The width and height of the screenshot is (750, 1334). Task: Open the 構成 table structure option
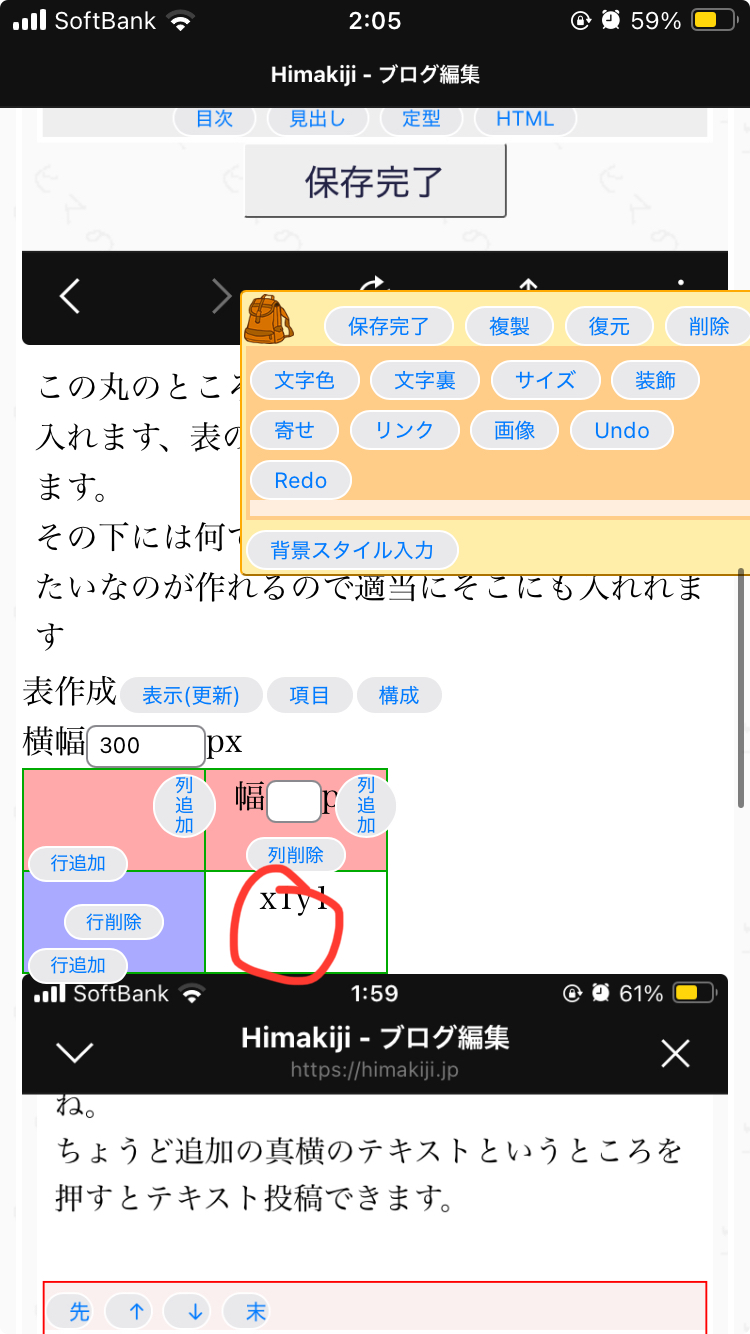click(398, 695)
